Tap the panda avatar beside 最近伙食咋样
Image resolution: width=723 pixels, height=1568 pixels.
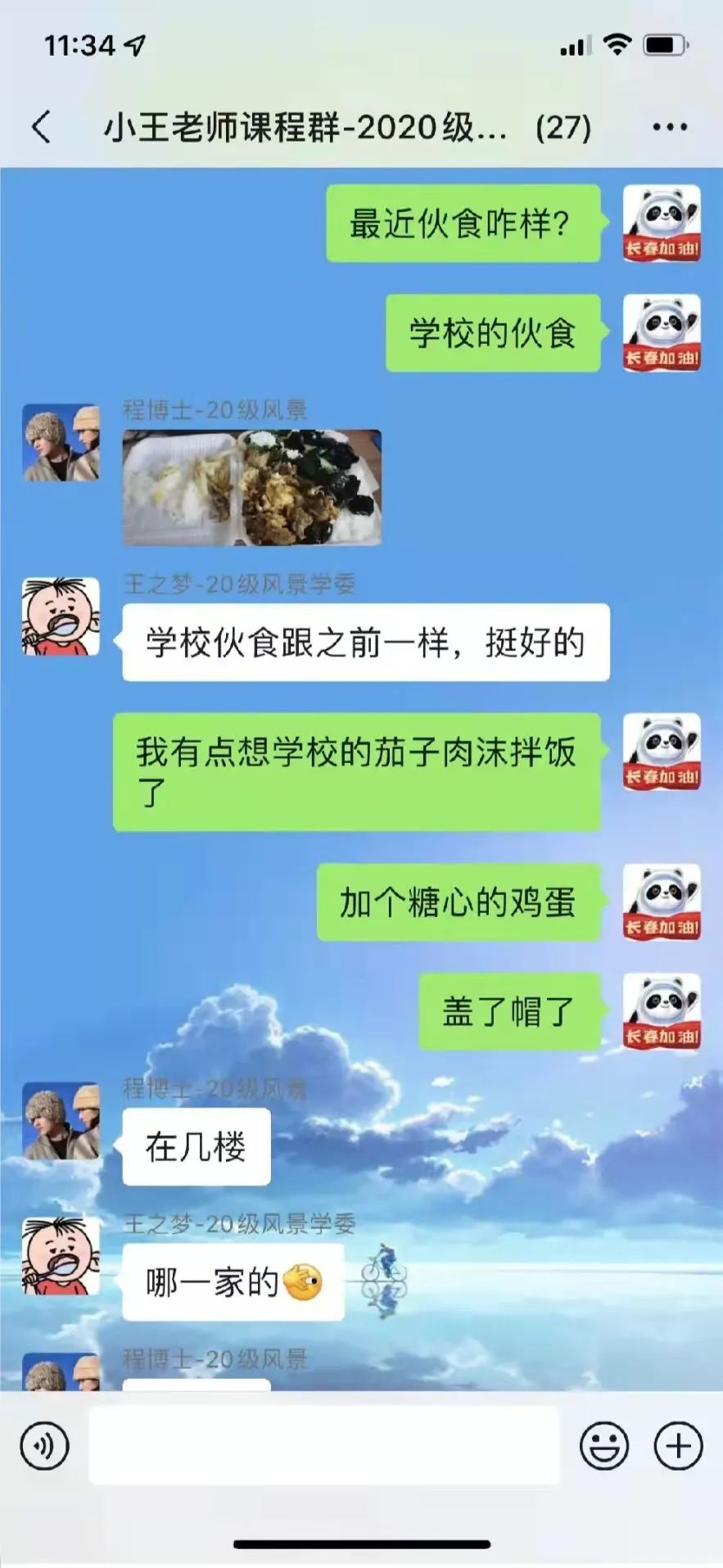coord(662,224)
